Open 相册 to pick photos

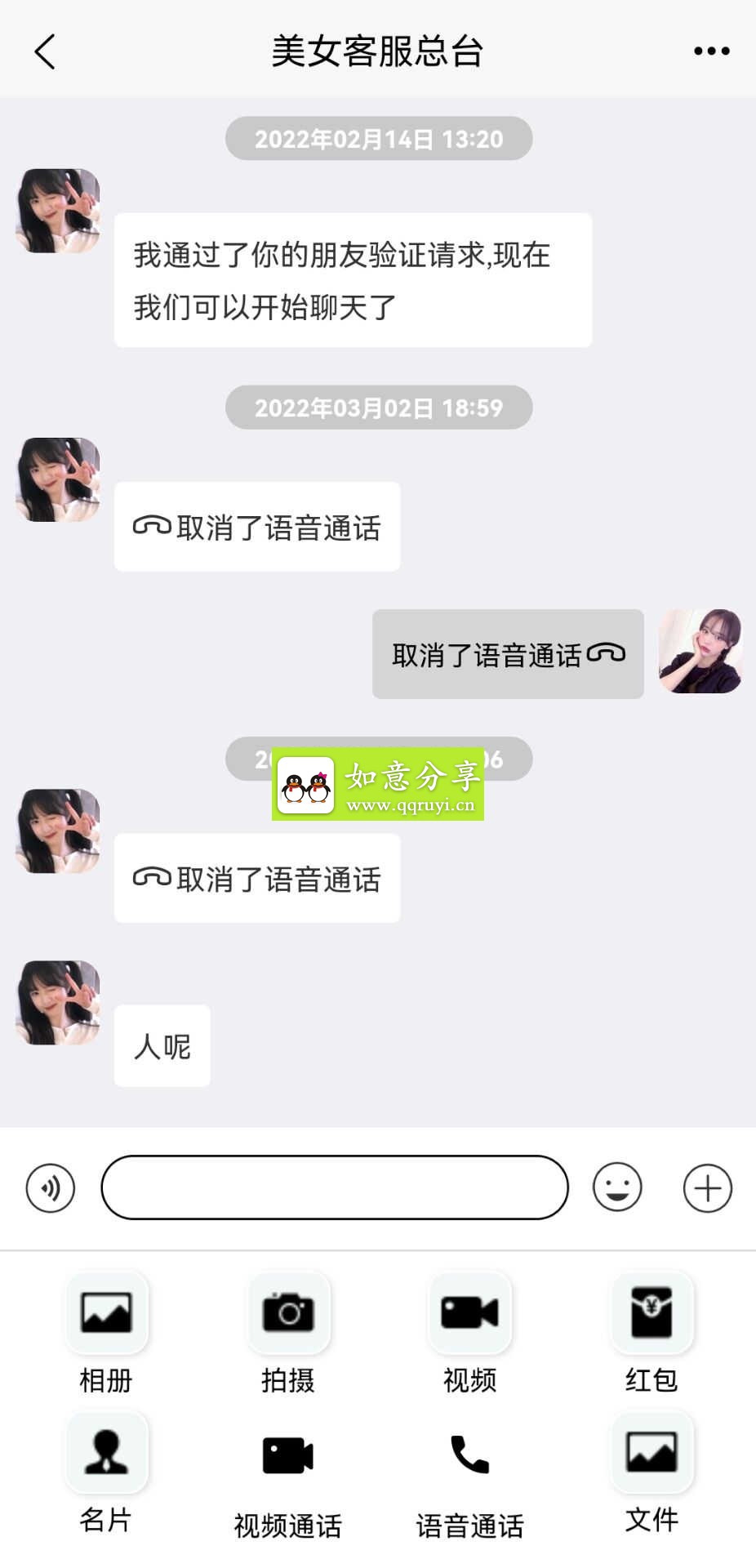106,1312
